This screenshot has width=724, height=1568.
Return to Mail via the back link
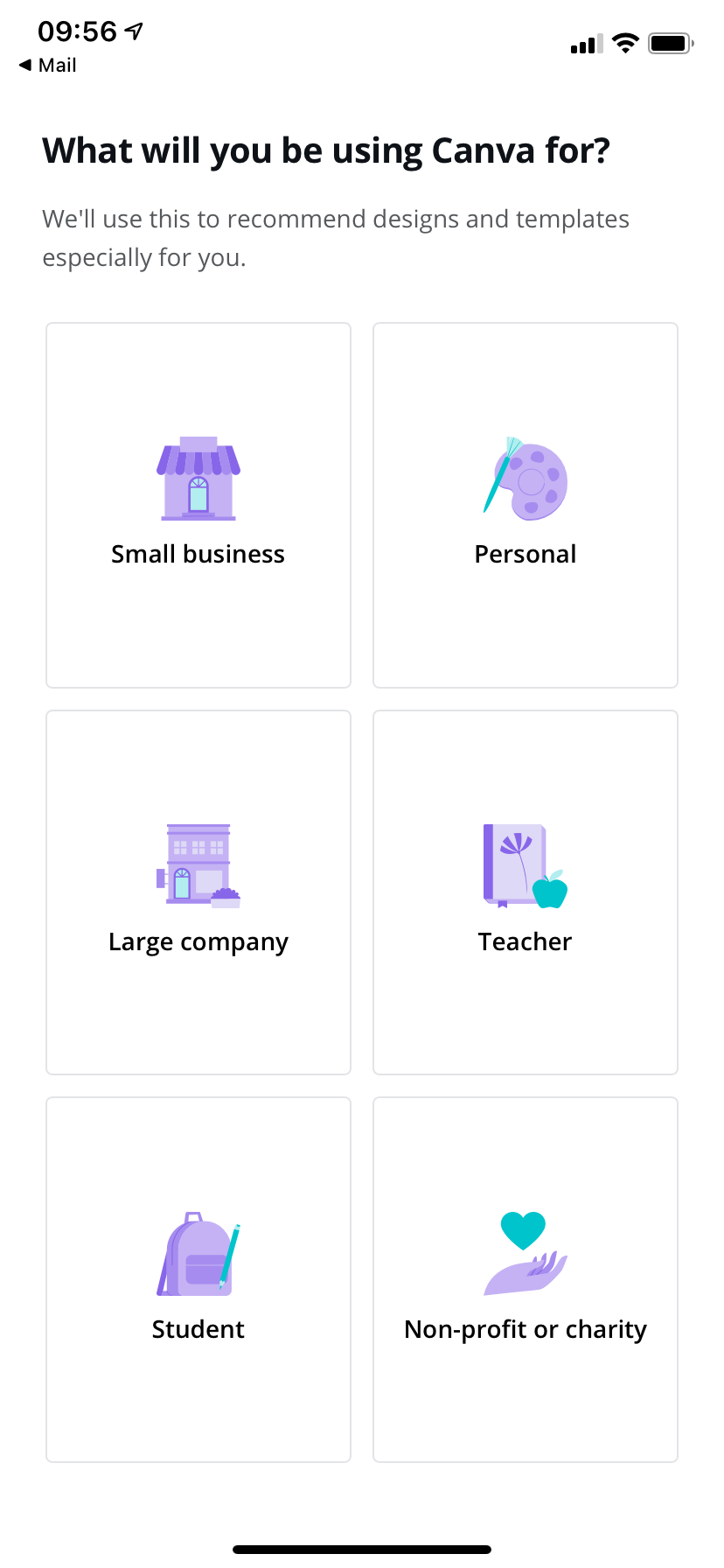click(x=48, y=65)
